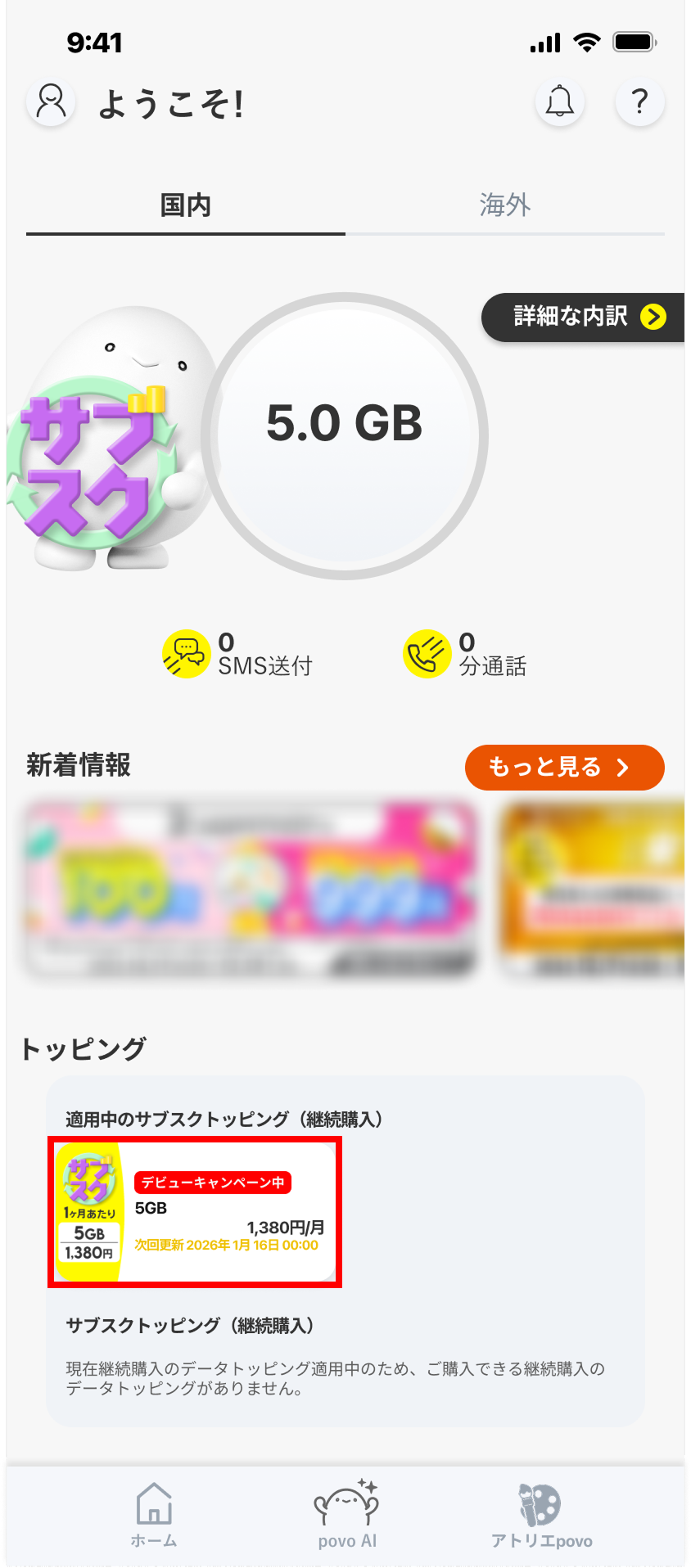Open the profile account icon
Image resolution: width=691 pixels, height=1568 pixels.
[51, 103]
